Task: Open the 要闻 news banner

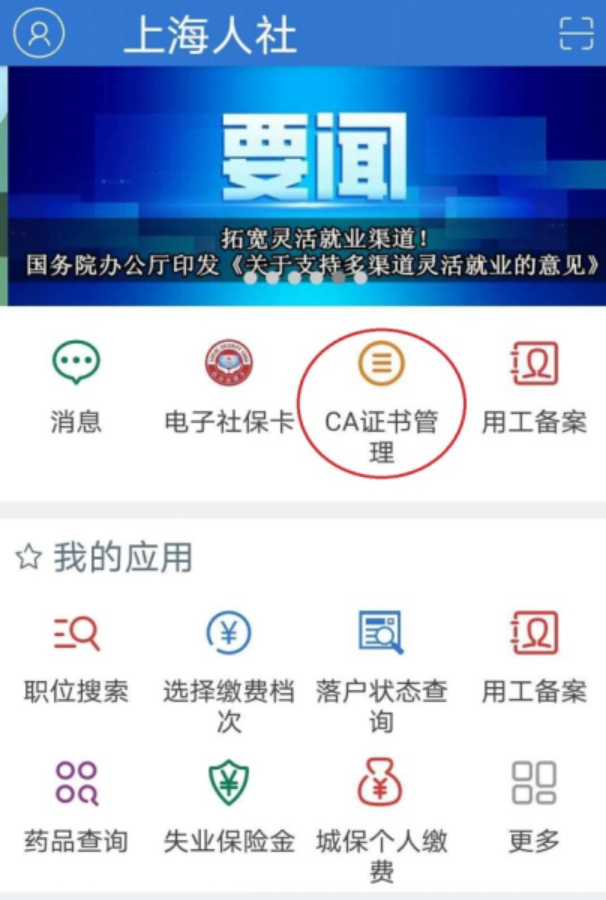Action: (303, 185)
